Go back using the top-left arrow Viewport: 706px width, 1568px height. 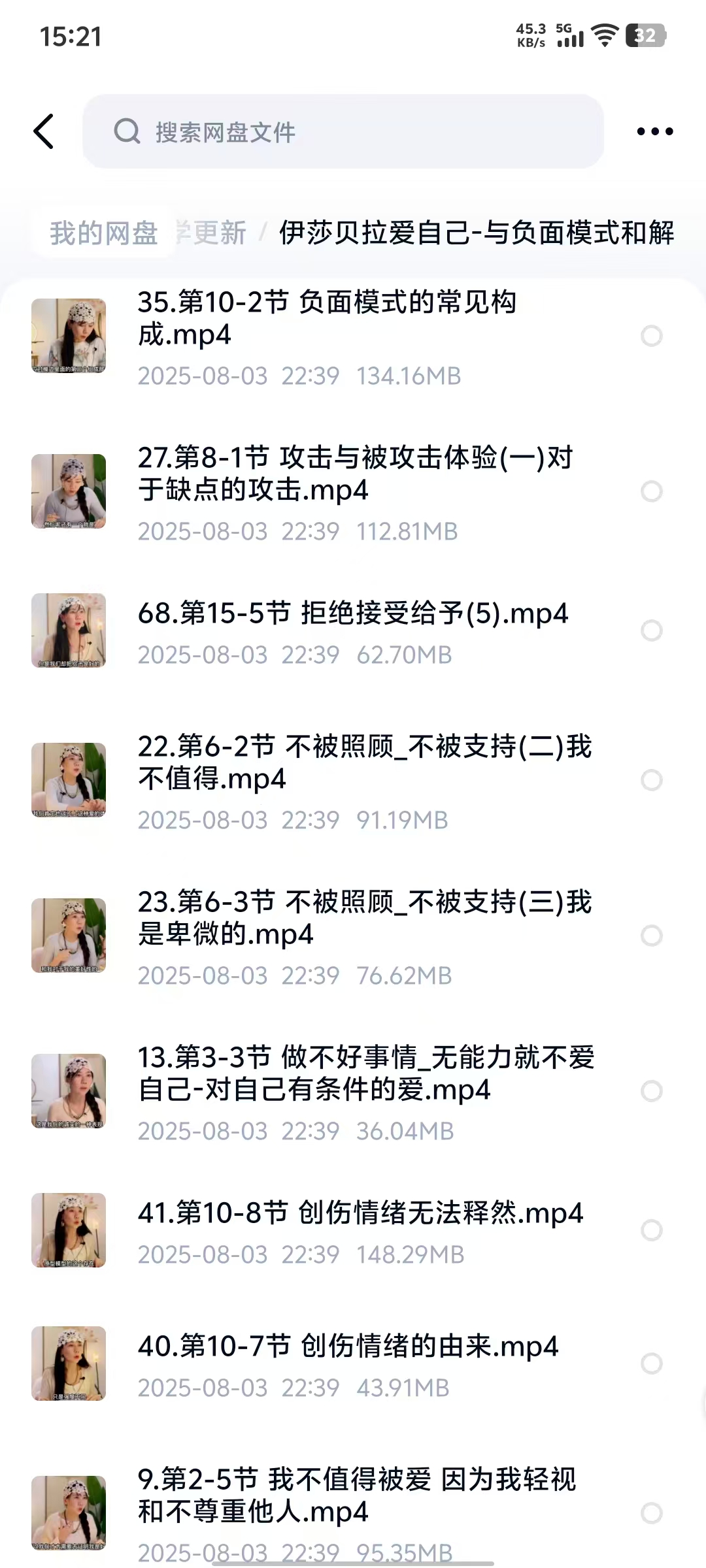click(44, 131)
